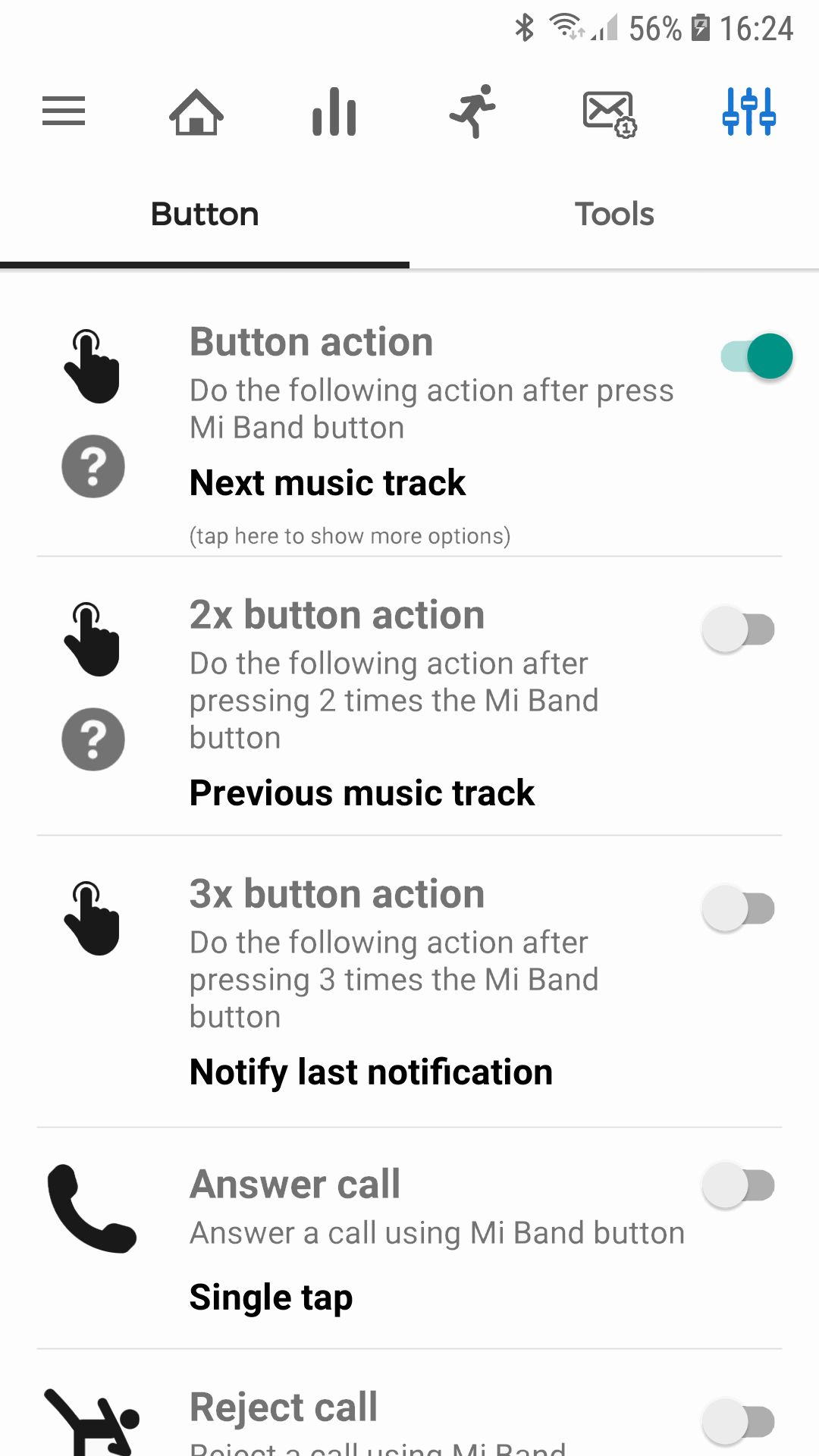Open notifications via the mail badge icon
Screen dimensions: 819x1456
click(x=608, y=112)
